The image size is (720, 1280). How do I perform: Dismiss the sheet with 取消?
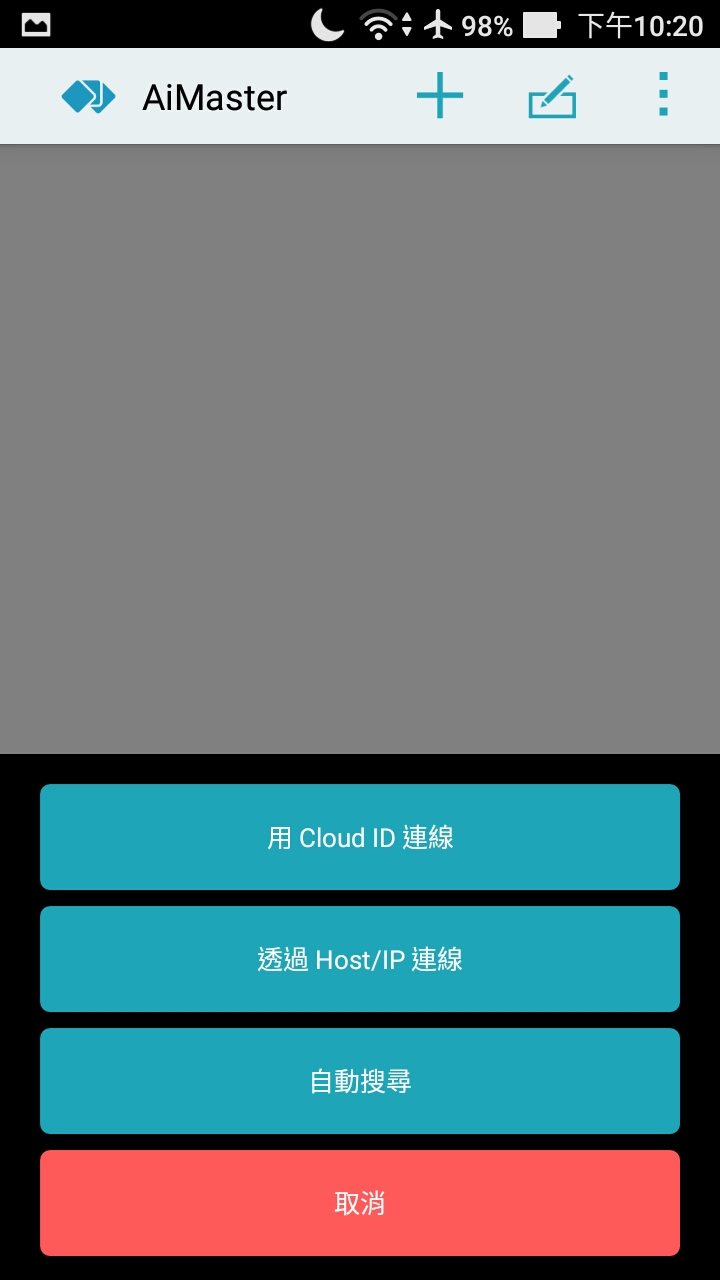360,1203
